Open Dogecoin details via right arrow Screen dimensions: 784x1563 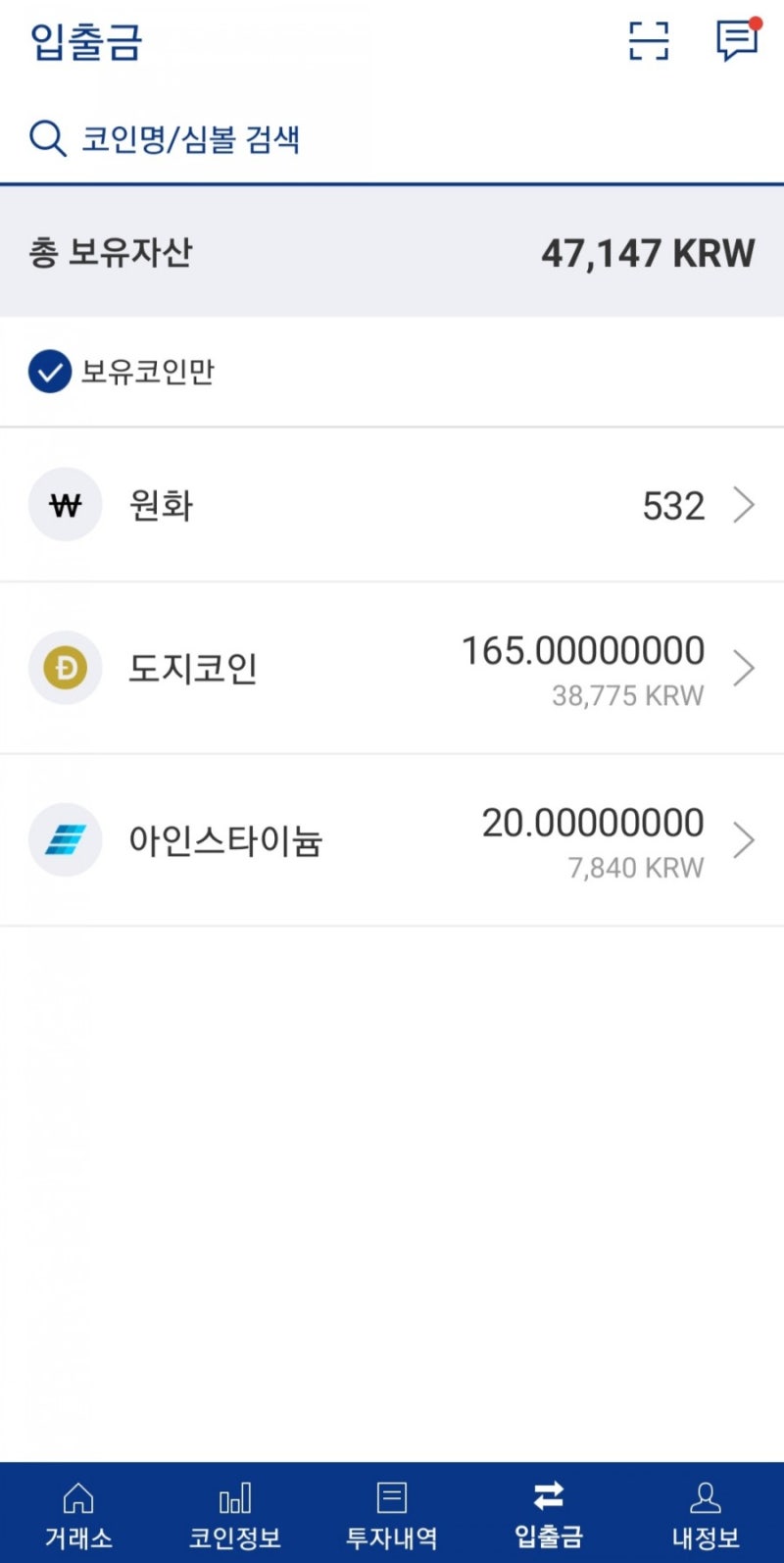click(x=743, y=668)
